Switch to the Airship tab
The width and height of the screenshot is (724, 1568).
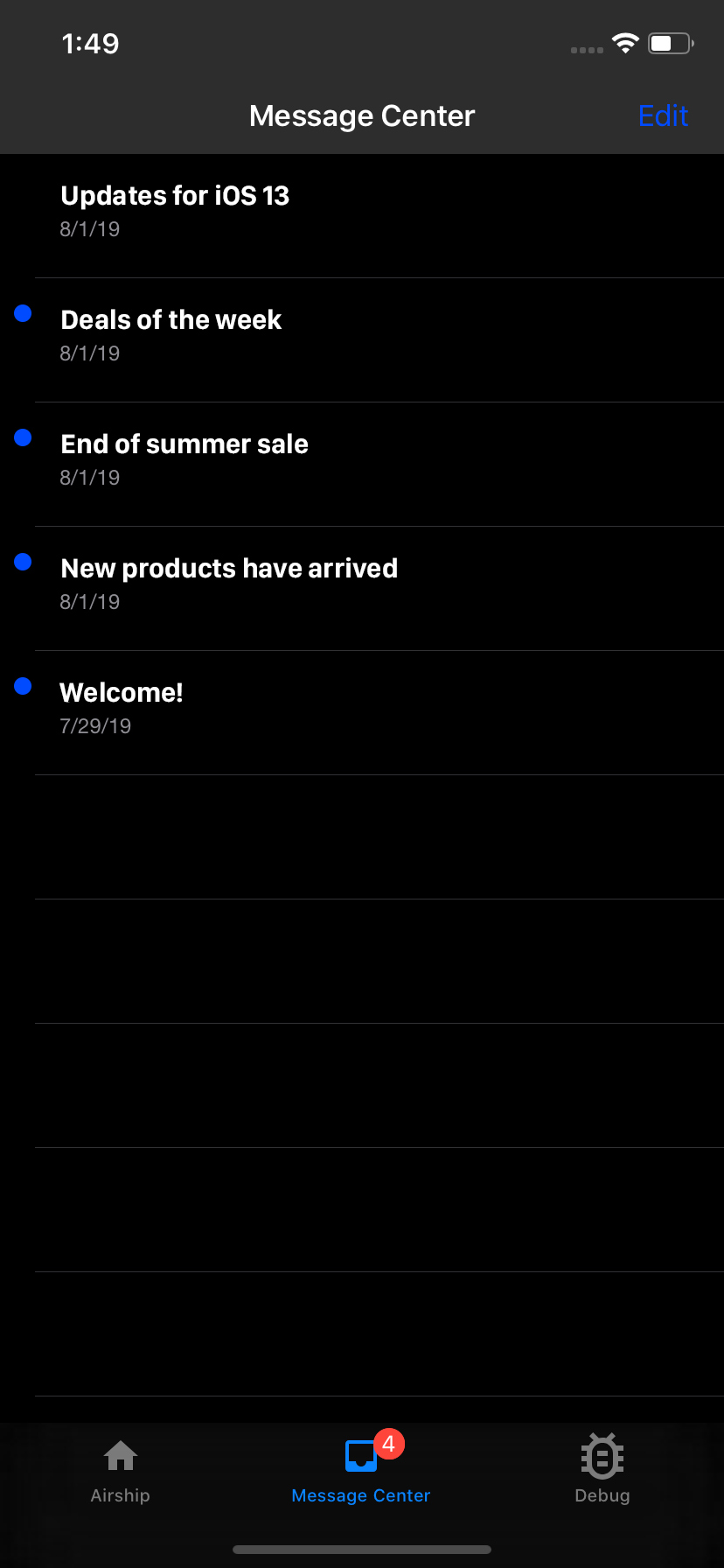(x=121, y=1472)
